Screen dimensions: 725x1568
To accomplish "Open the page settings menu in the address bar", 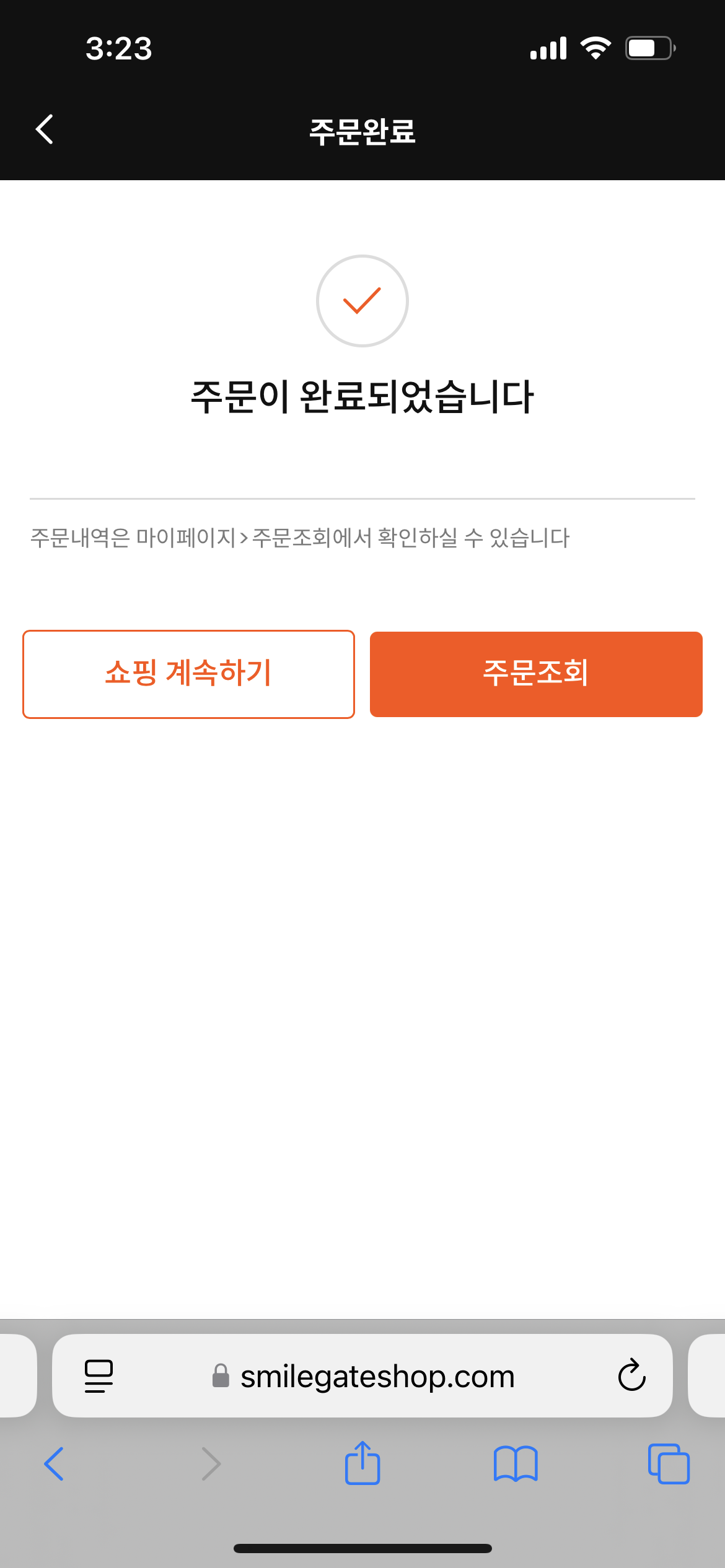I will pos(99,1376).
